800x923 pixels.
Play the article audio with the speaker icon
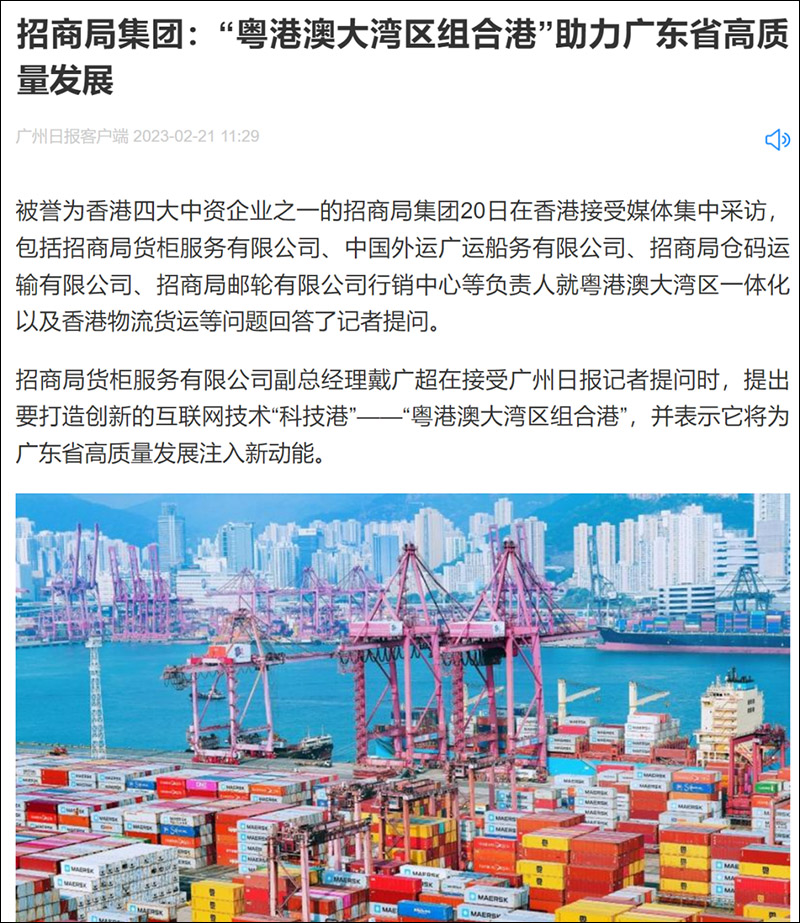[x=776, y=140]
